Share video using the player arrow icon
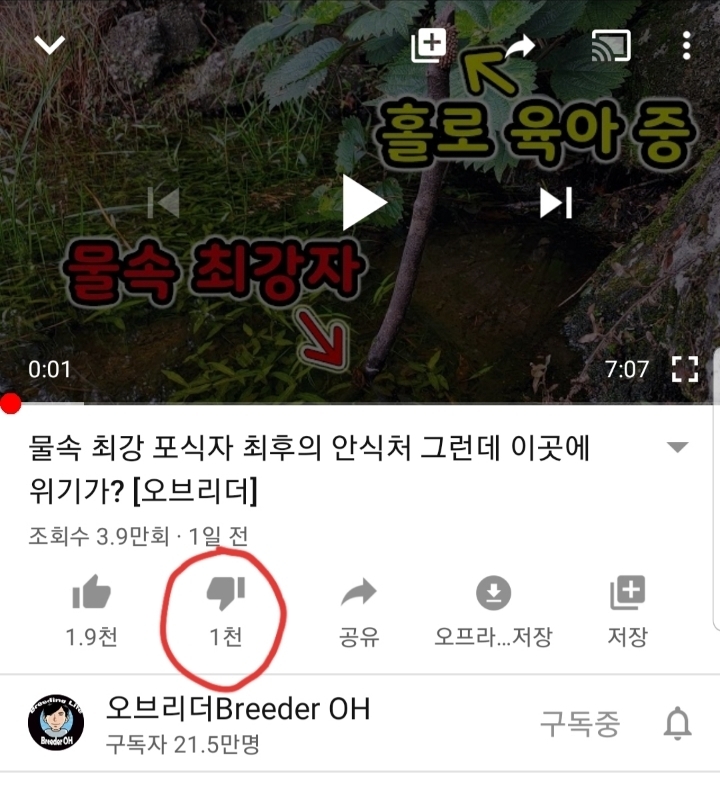The height and width of the screenshot is (789, 720). pyautogui.click(x=520, y=45)
